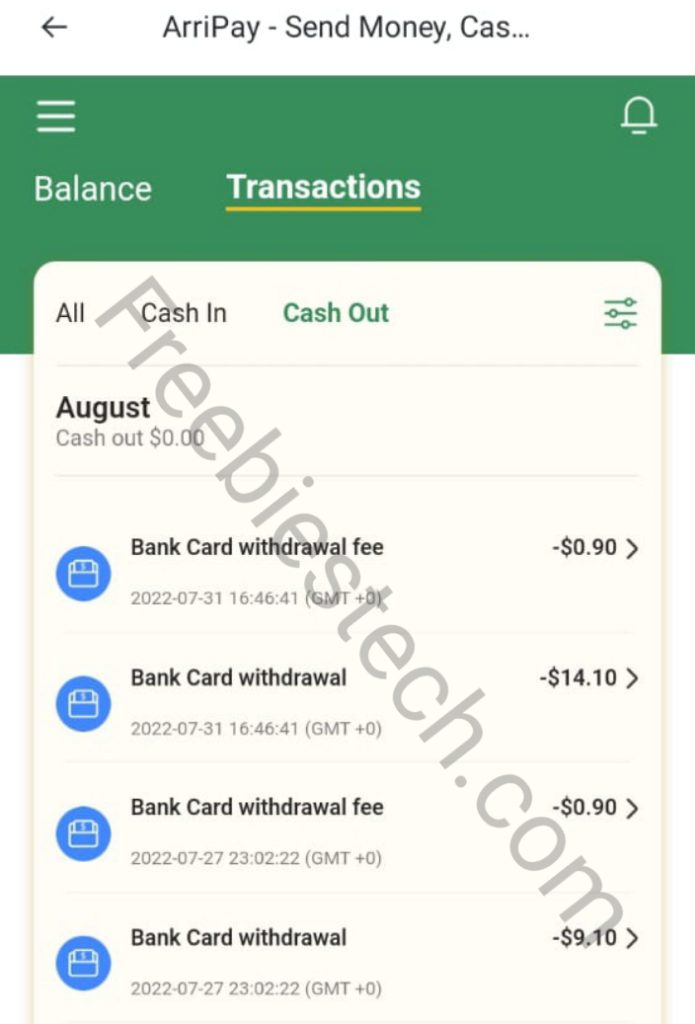Open the notifications bell
This screenshot has height=1024, width=695.
pos(638,117)
